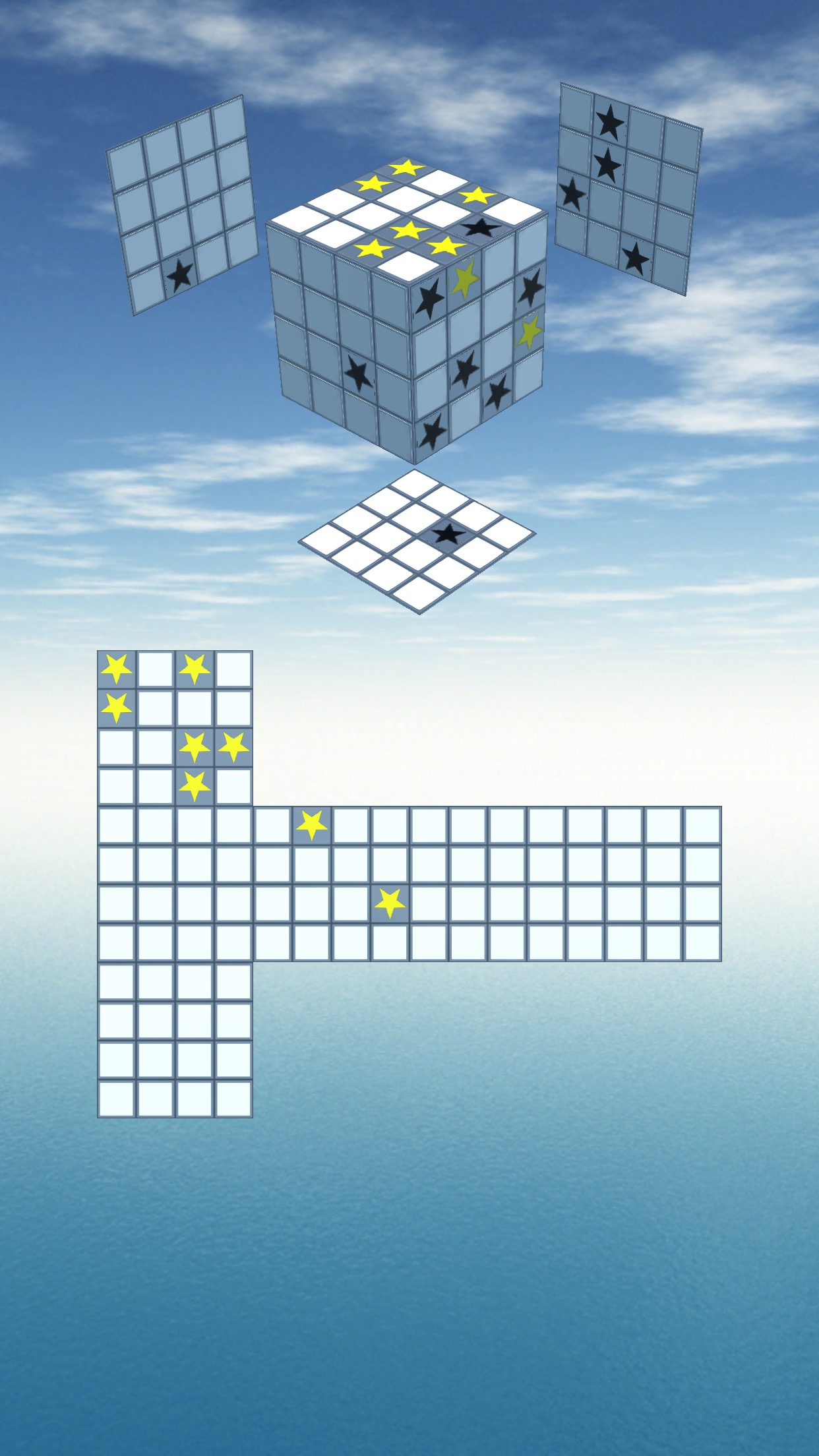819x1456 pixels.
Task: Select the lower yellow star in the wide net strip
Action: [390, 903]
